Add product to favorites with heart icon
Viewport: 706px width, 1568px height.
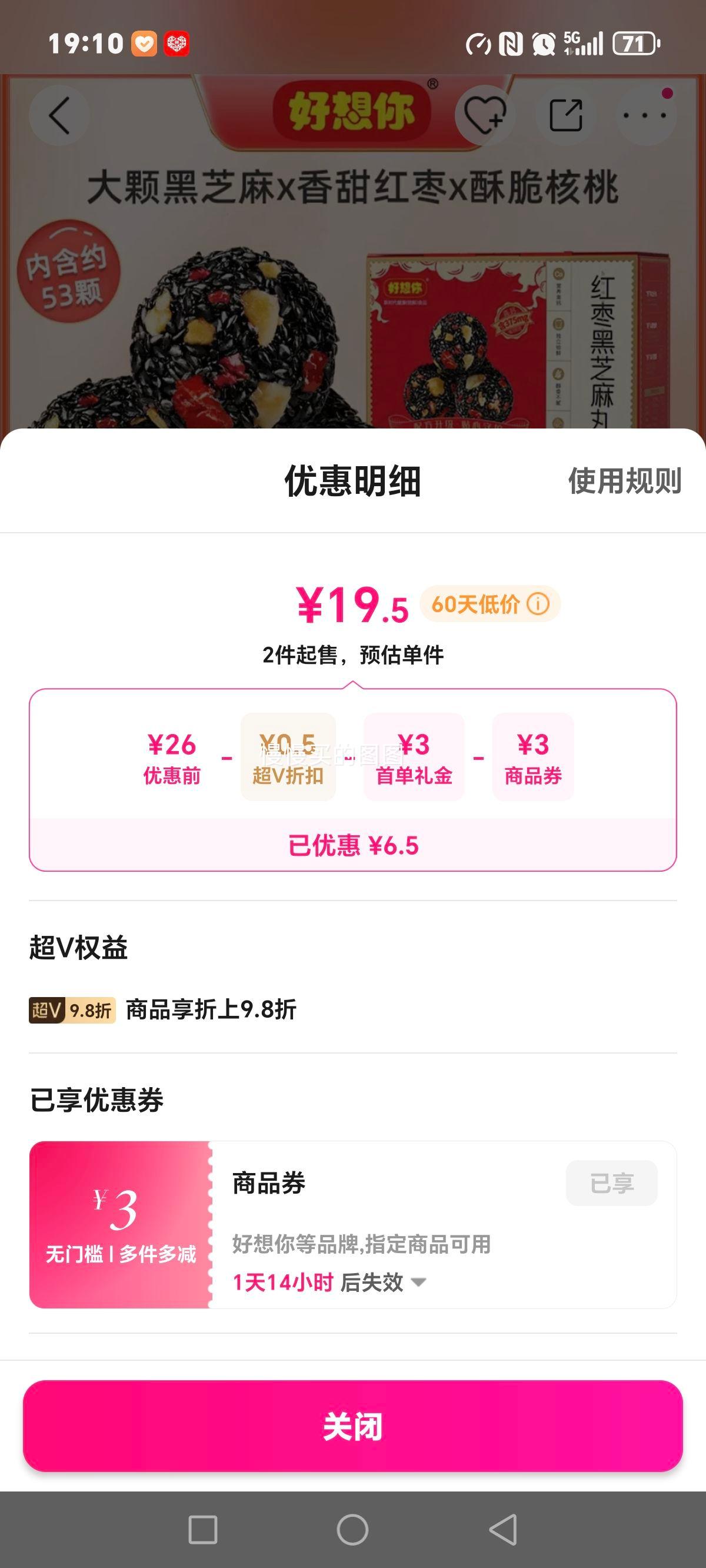coord(484,115)
